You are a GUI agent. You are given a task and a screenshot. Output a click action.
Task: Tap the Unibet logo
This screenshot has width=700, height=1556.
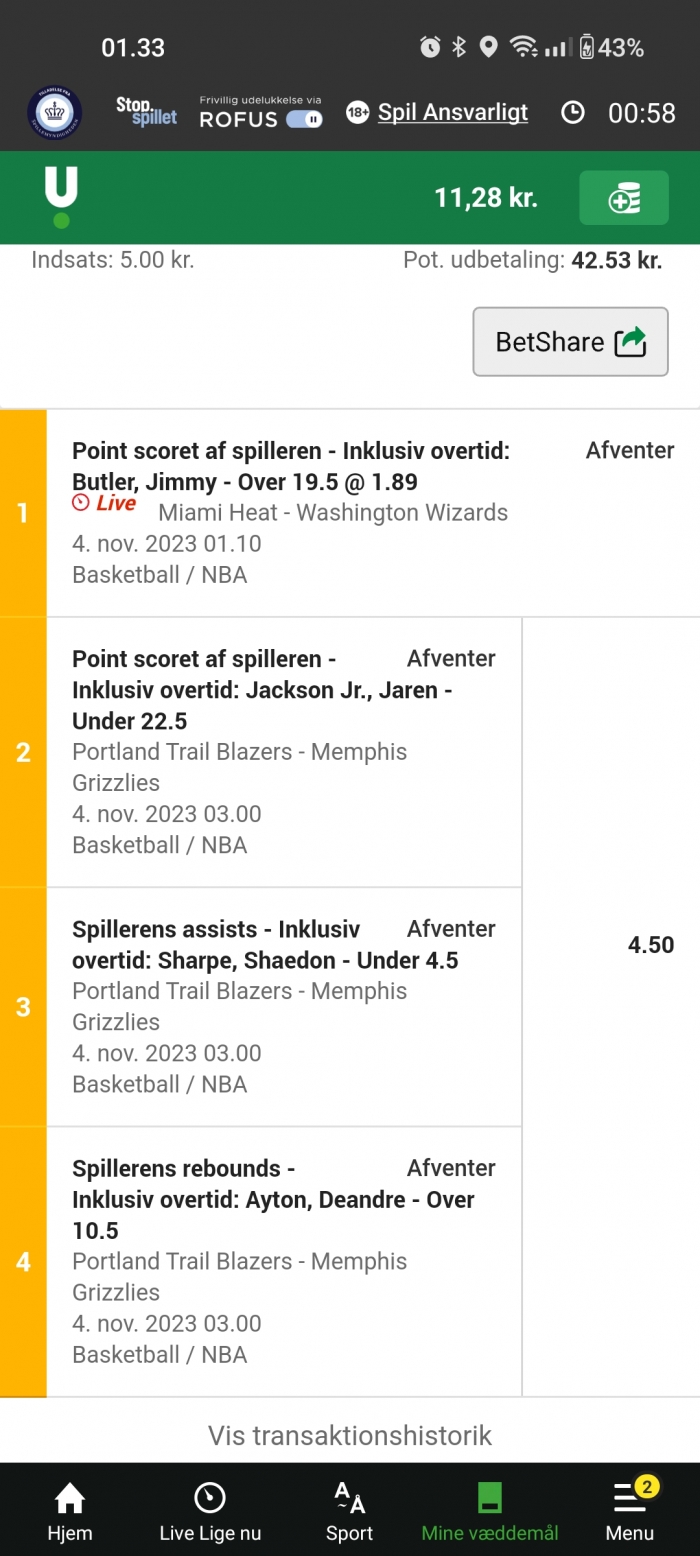61,197
